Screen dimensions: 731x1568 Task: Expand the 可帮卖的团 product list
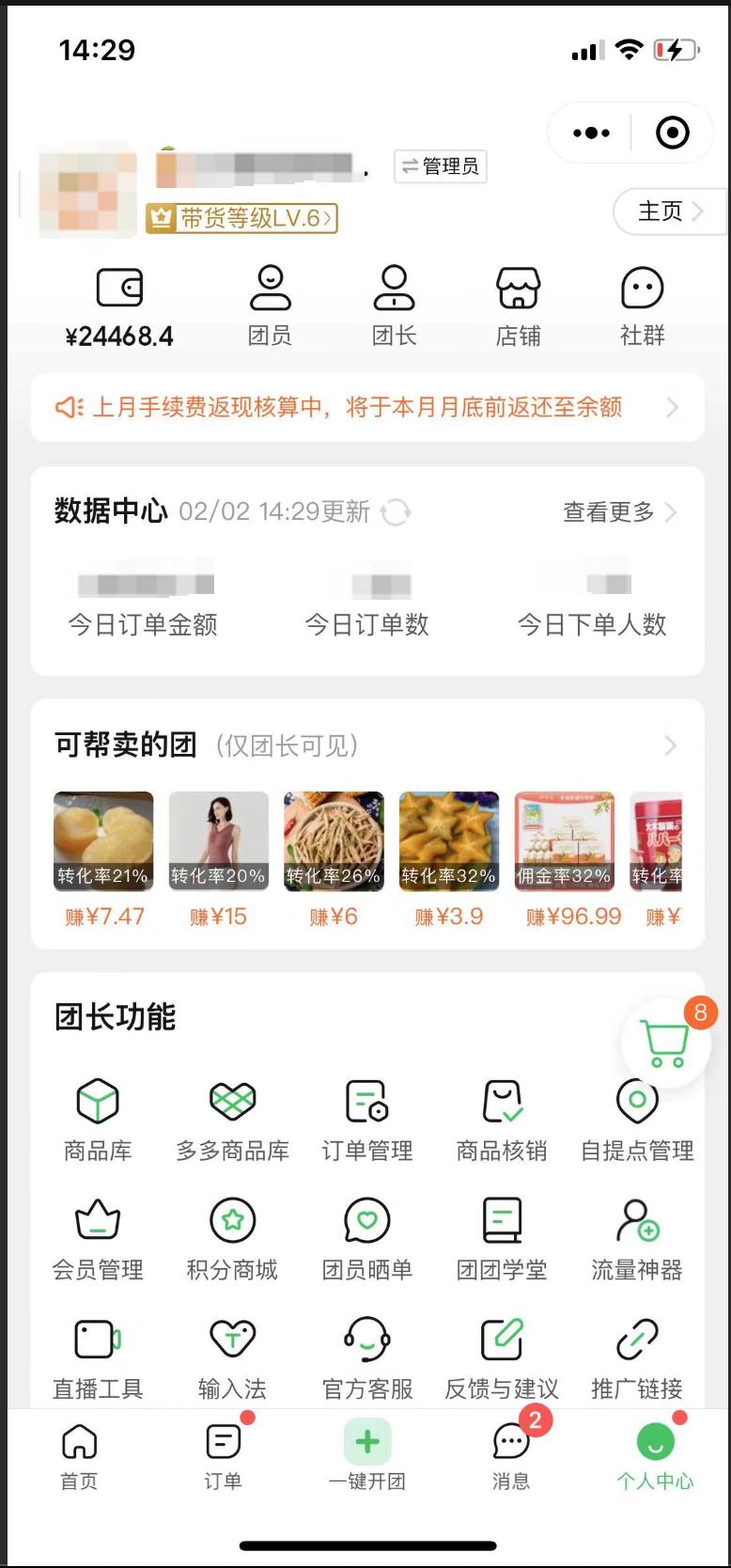[670, 746]
